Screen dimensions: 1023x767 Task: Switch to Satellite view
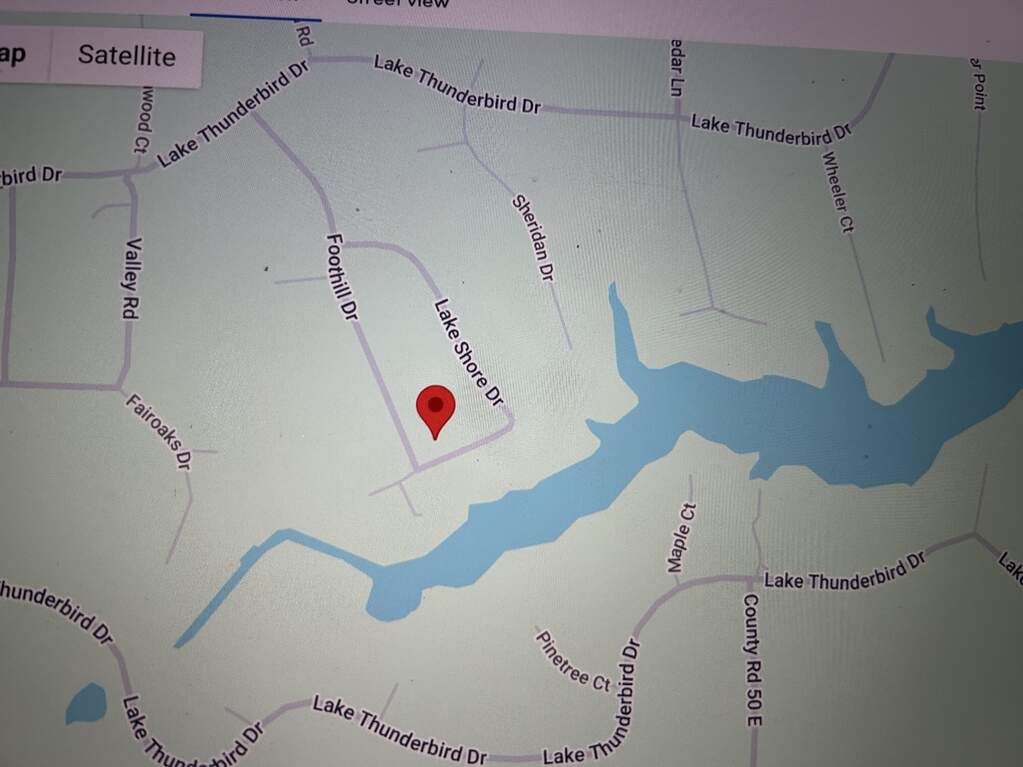[x=126, y=56]
